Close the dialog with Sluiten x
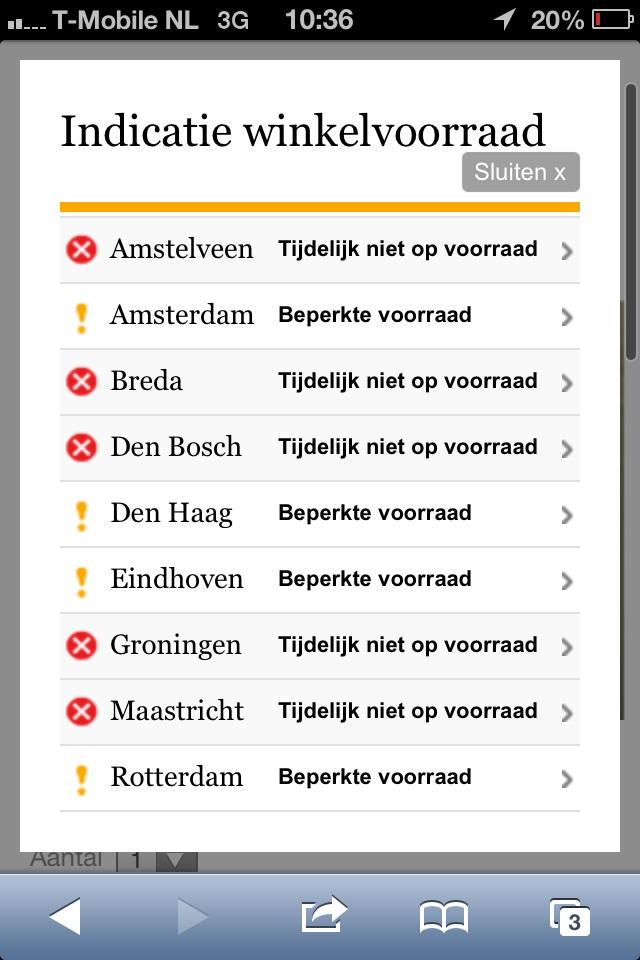Screen dimensions: 640x960 point(520,172)
